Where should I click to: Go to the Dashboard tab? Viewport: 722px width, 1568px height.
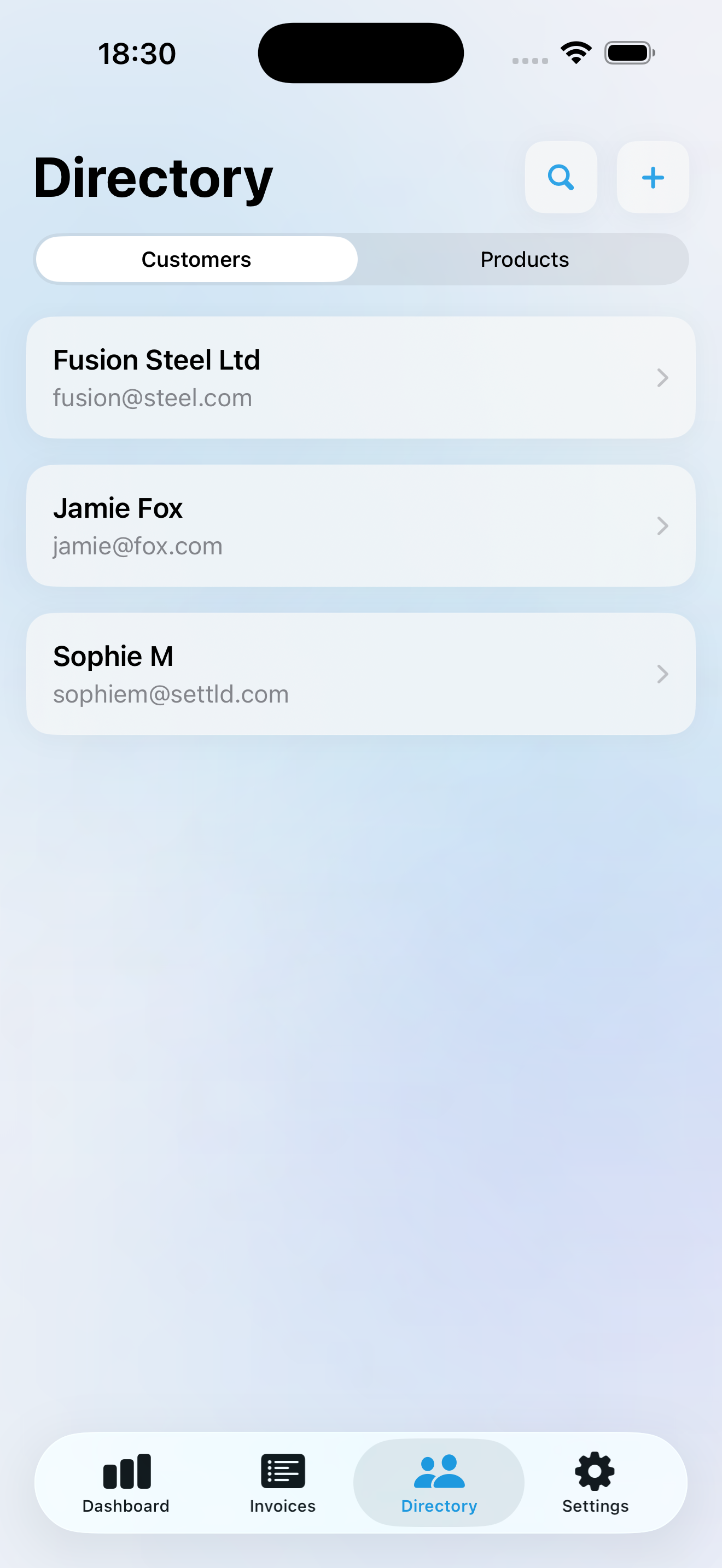pyautogui.click(x=126, y=1483)
